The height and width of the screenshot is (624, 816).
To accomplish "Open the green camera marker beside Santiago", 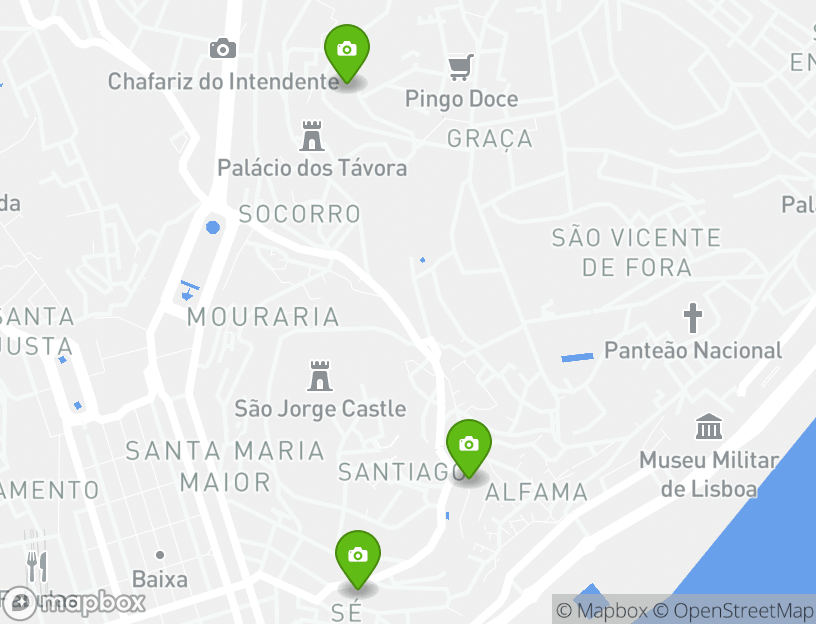I will tap(468, 446).
